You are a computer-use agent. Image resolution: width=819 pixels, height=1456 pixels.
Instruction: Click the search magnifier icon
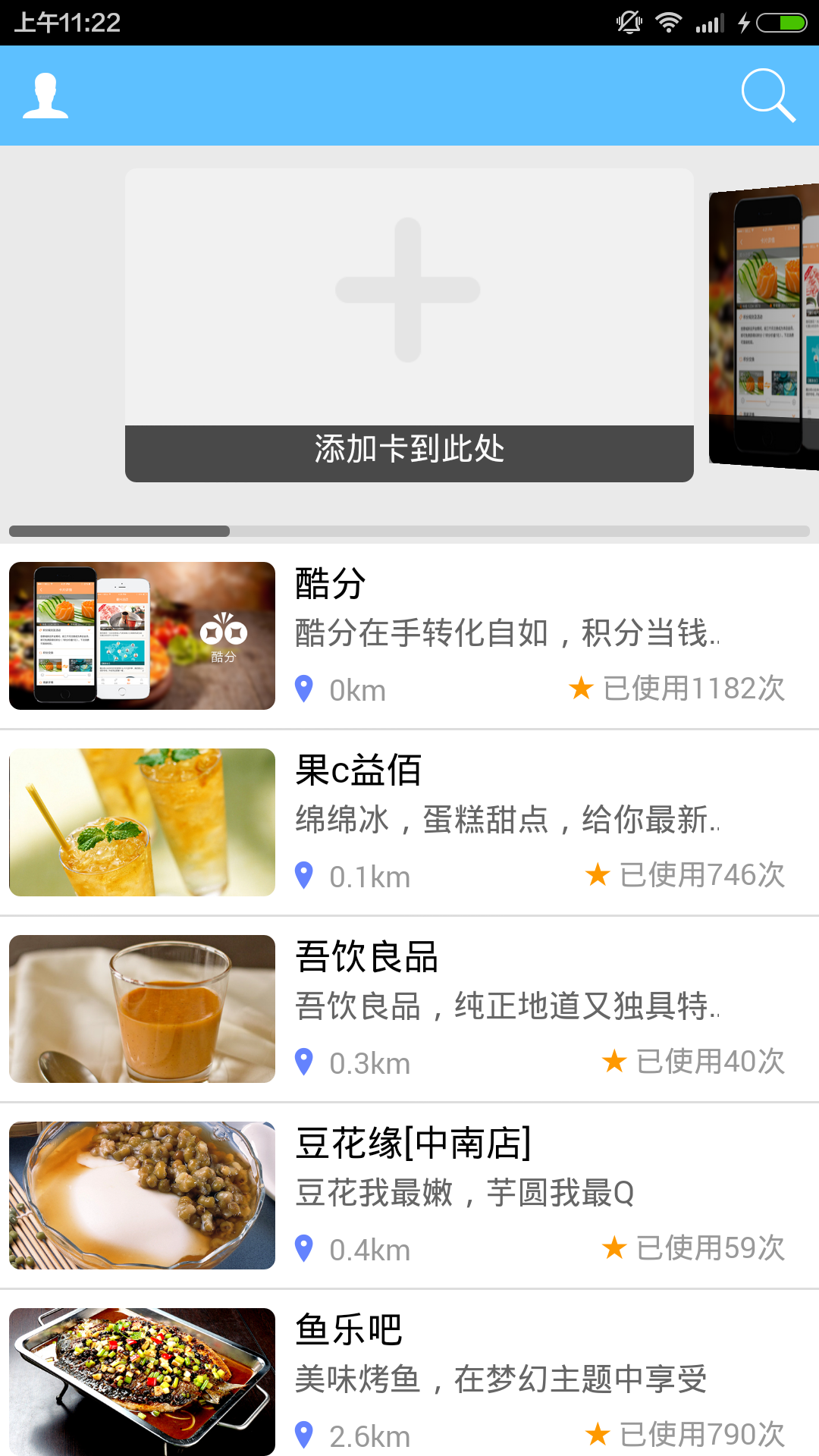coord(769,96)
